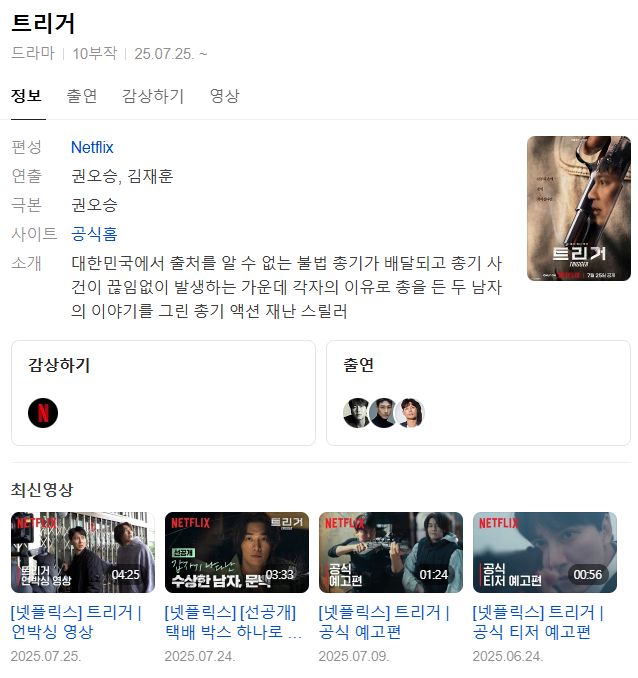The image size is (638, 678).
Task: Switch to the 감상하기 tab
Action: click(153, 96)
